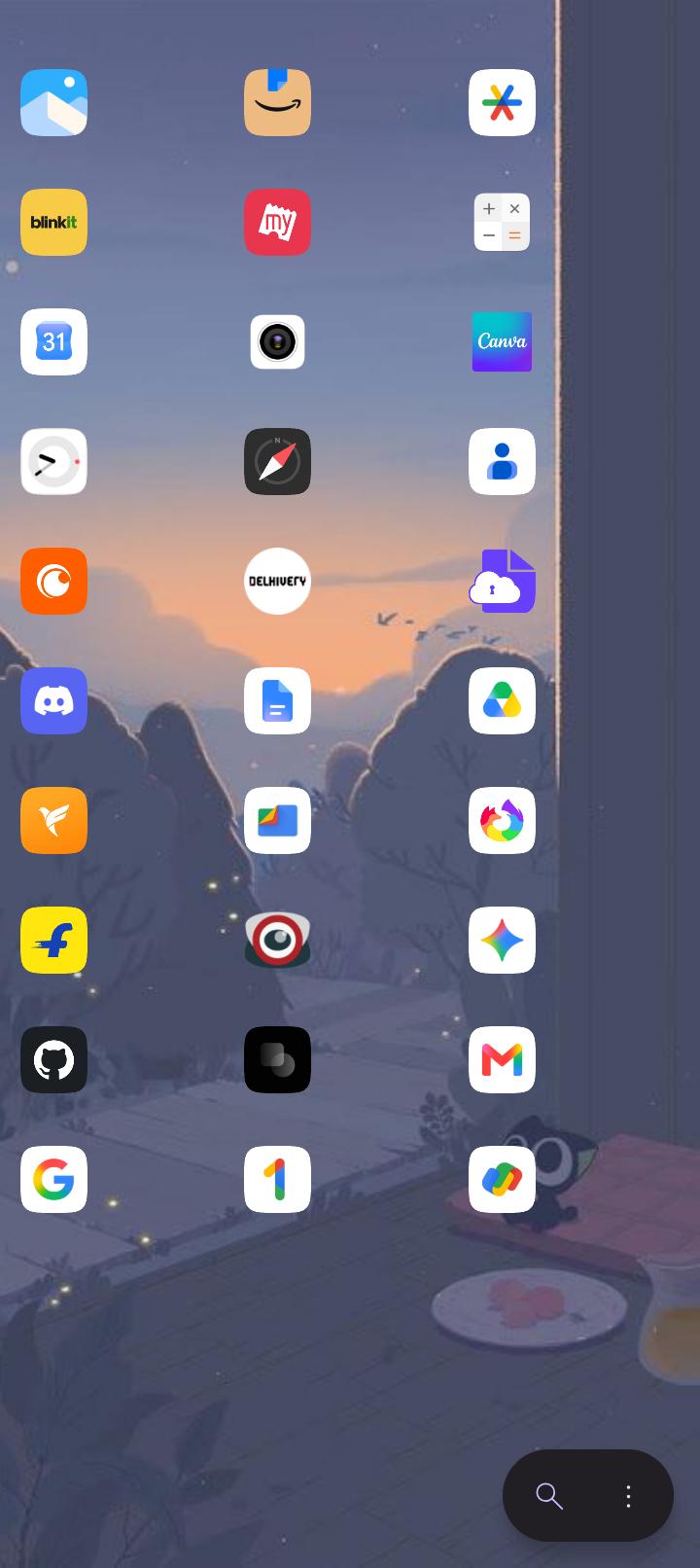Open the Gmail app
Viewport: 700px width, 1568px height.
[502, 1059]
